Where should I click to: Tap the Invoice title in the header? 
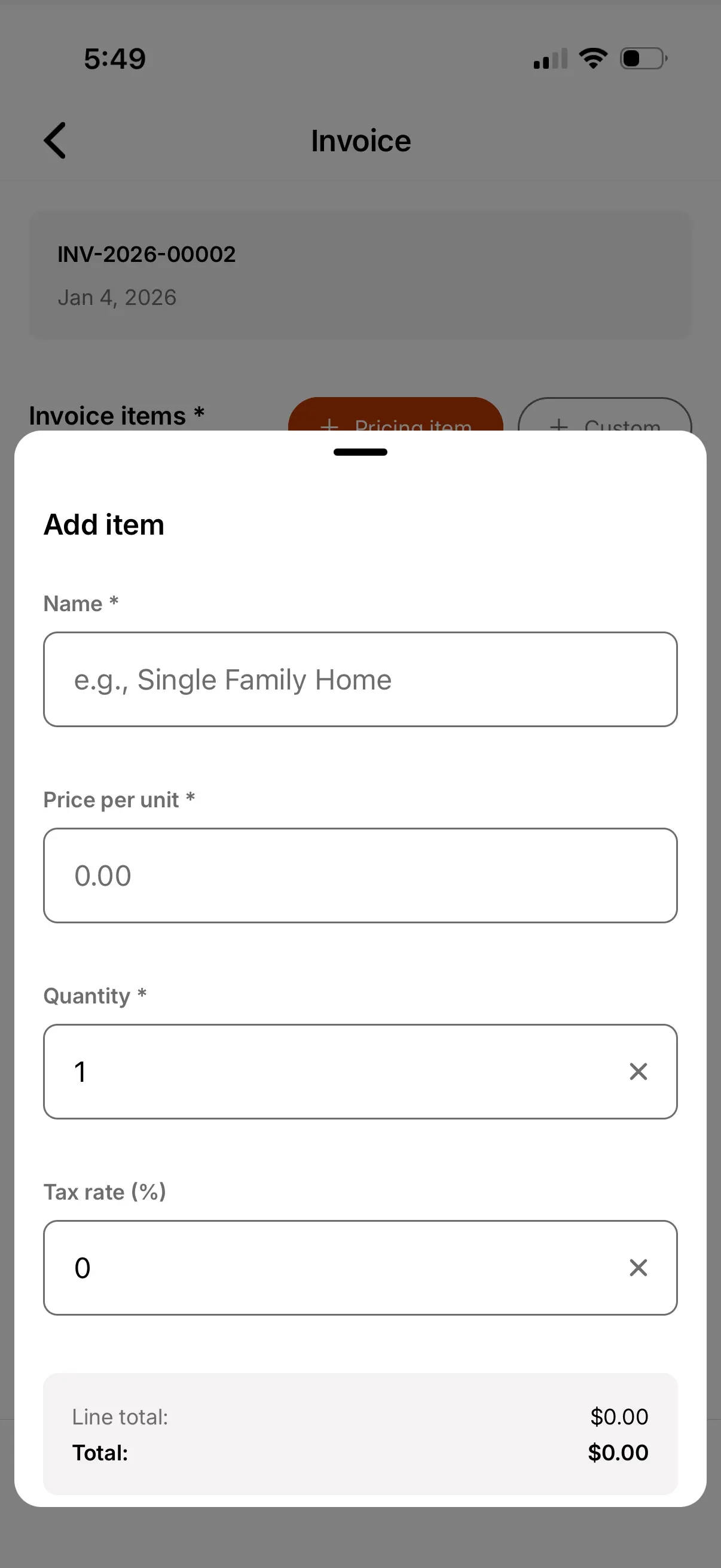pyautogui.click(x=360, y=141)
